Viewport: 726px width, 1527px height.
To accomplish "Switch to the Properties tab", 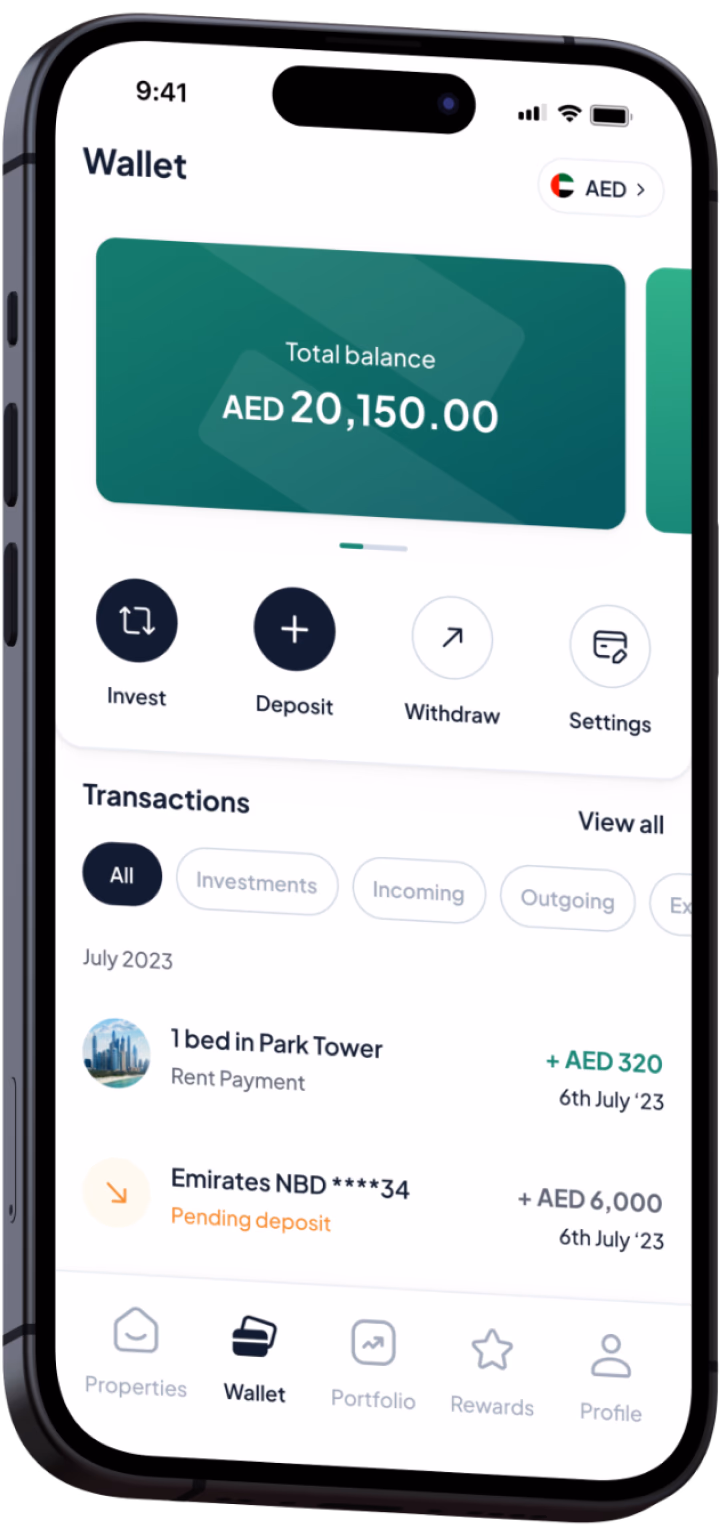I will [136, 1351].
